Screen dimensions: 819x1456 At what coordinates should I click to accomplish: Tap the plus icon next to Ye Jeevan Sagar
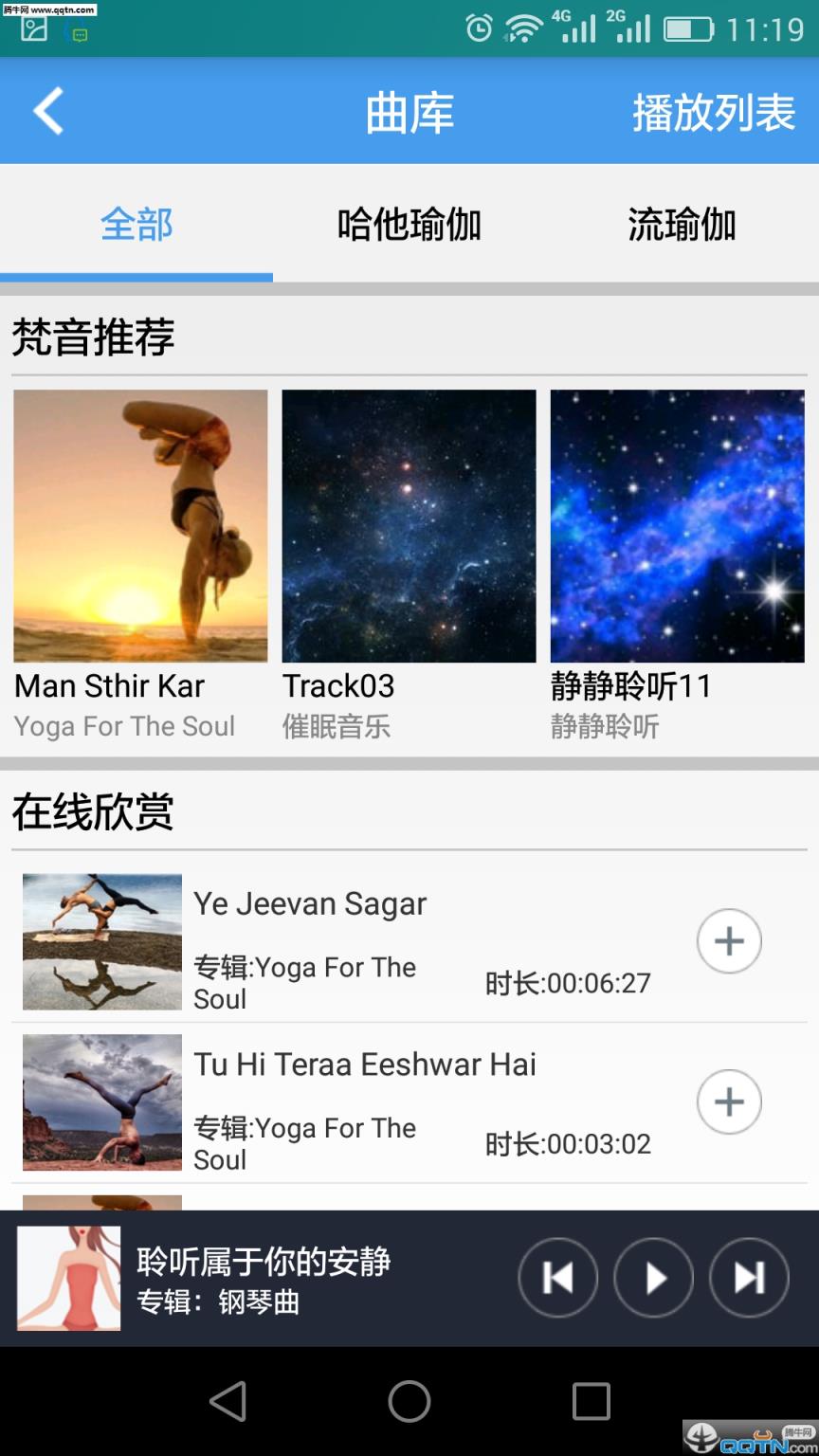click(728, 940)
